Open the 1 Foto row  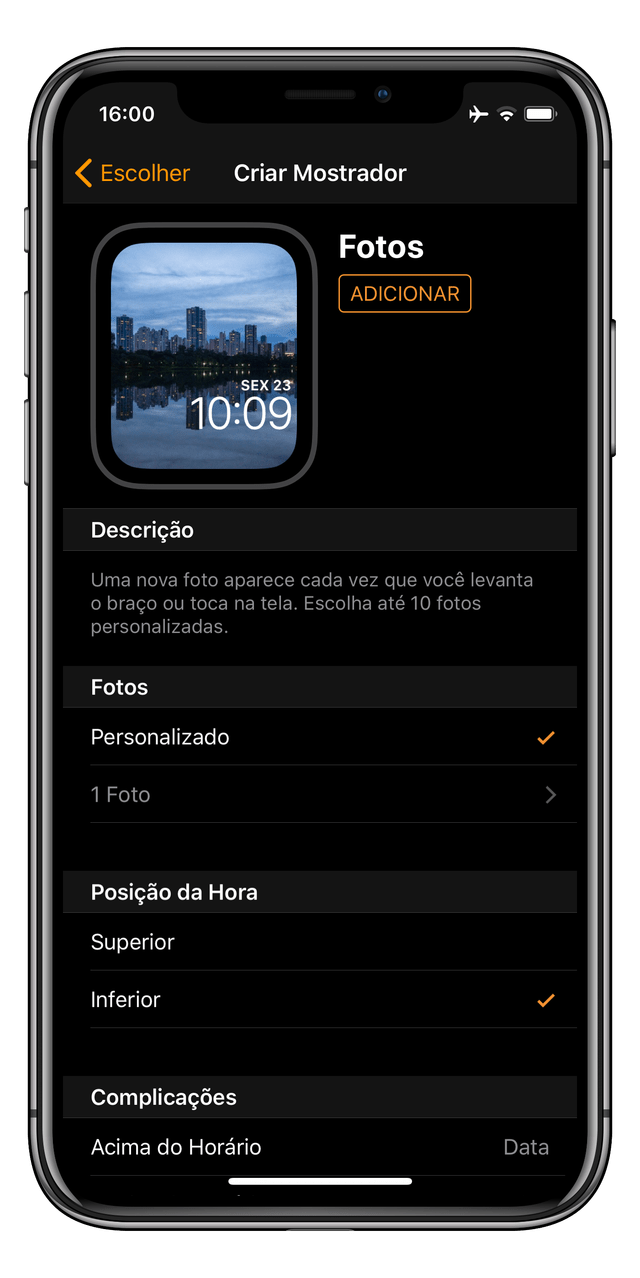[320, 795]
